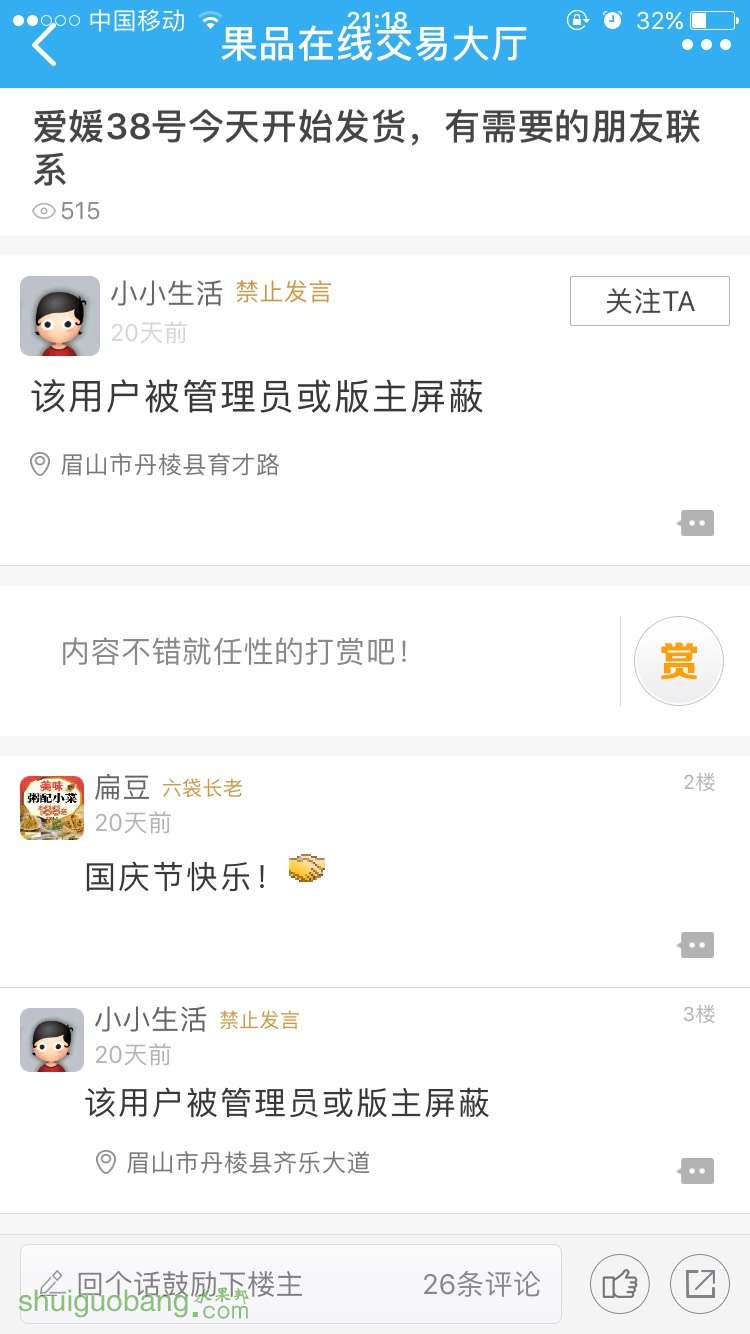The image size is (750, 1334).
Task: Tap the 关注TA follow button
Action: point(649,301)
